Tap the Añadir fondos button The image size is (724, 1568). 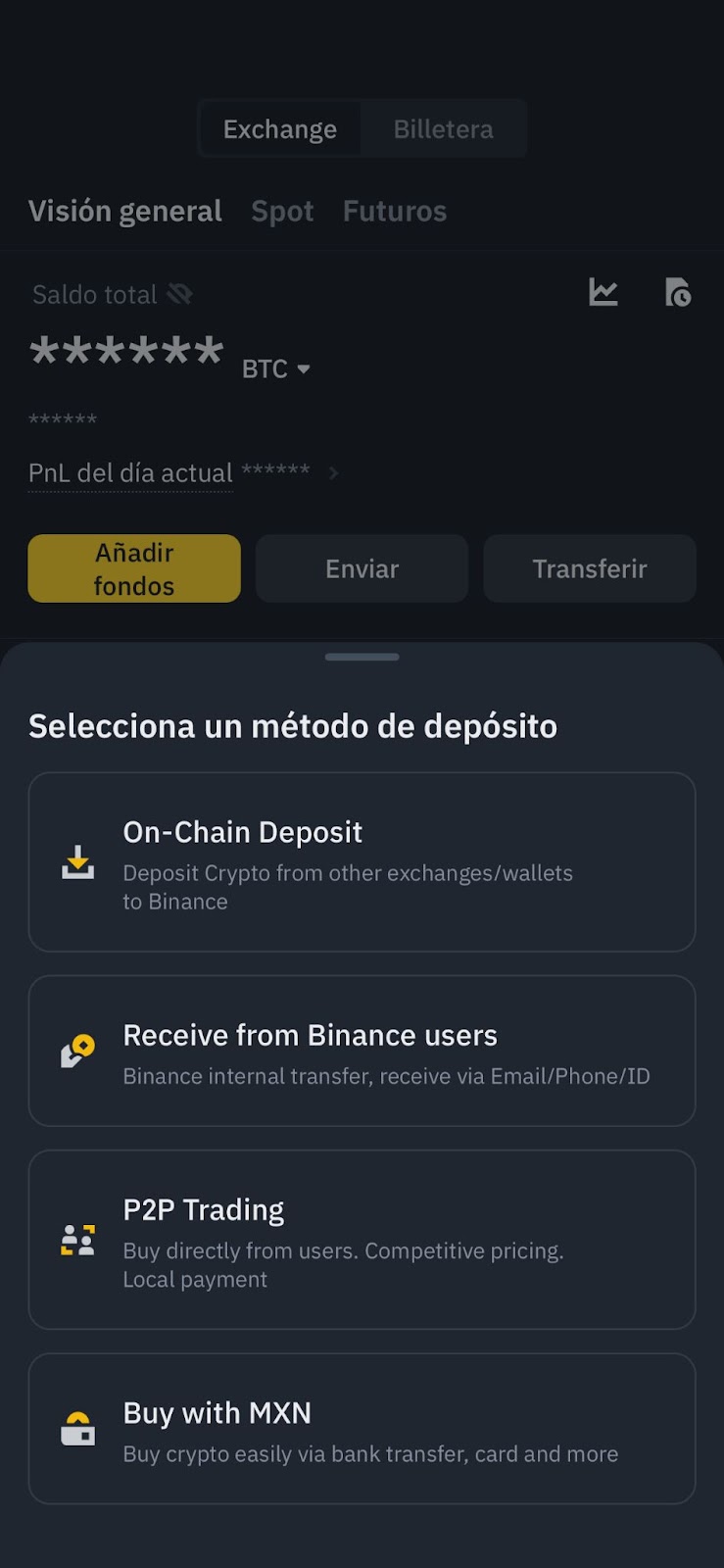point(134,568)
